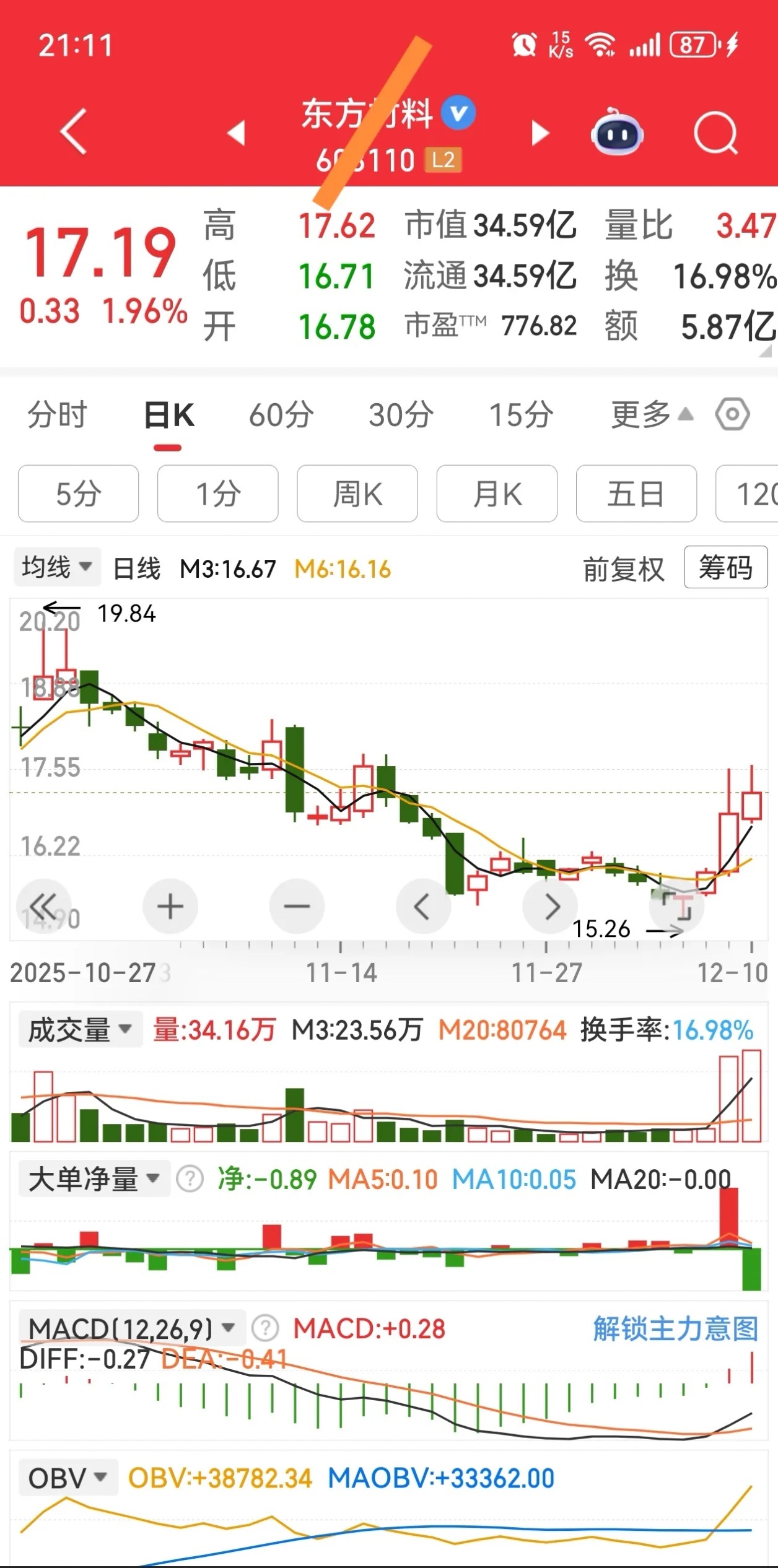
Task: Zoom in the K-line chart
Action: [x=170, y=907]
